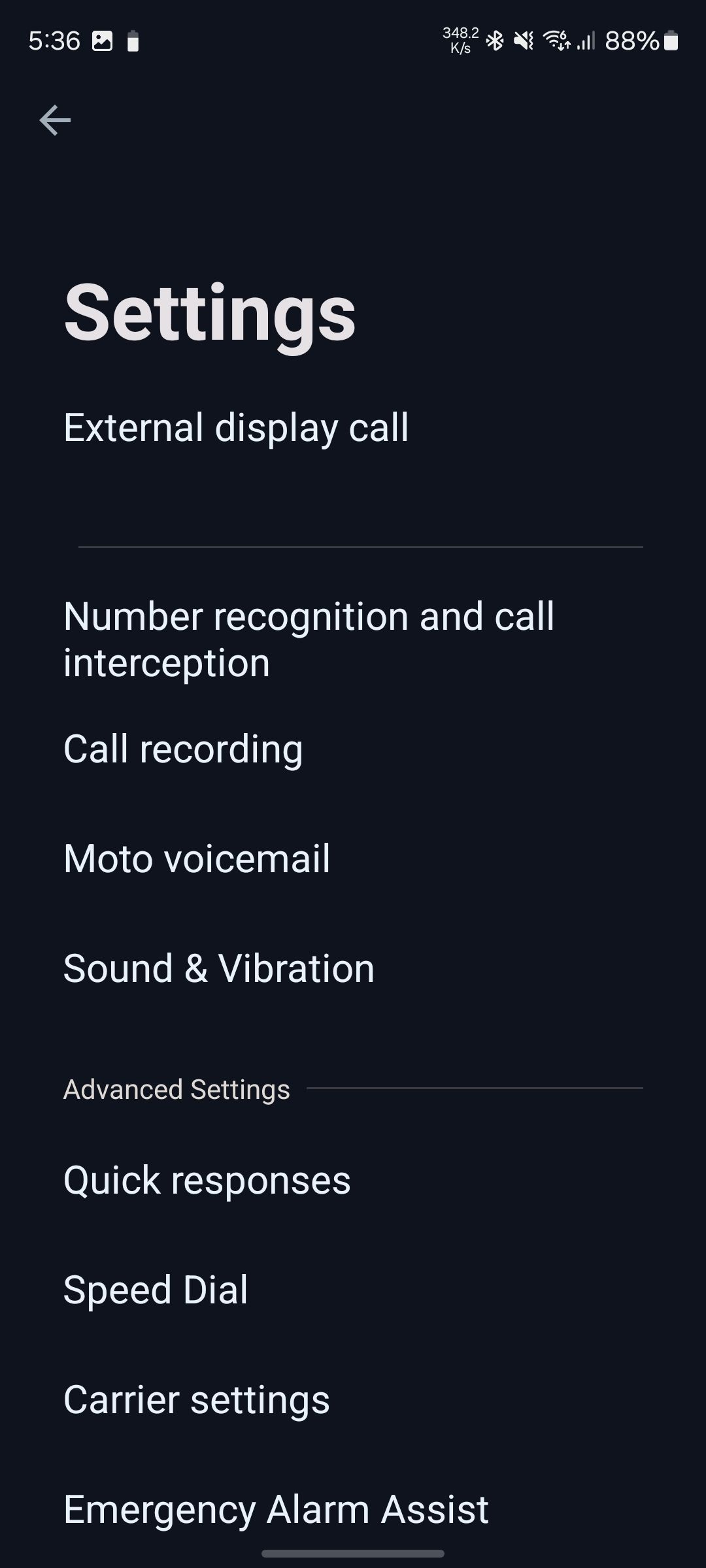Go back using the arrow icon
This screenshot has height=1568, width=706.
coord(55,121)
